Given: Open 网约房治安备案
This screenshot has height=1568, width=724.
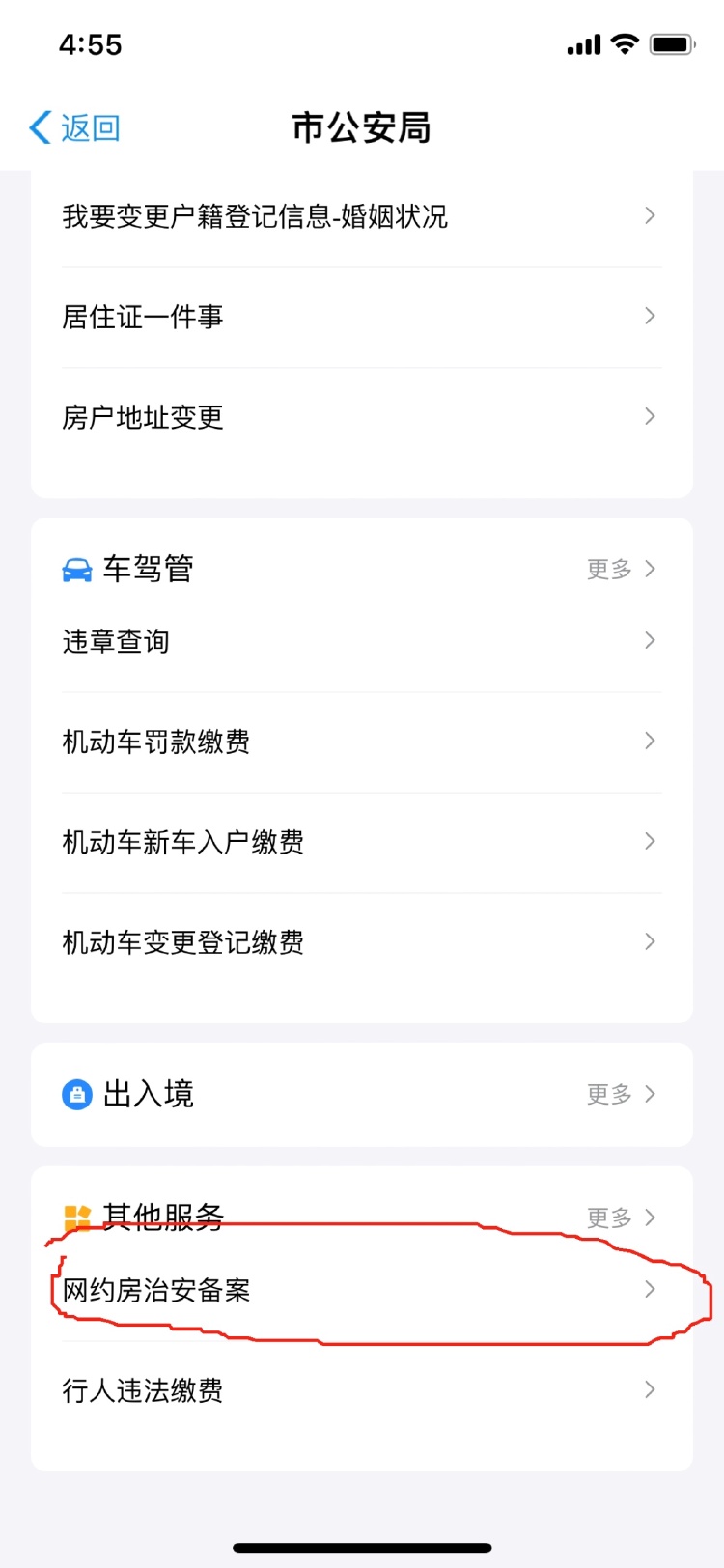Looking at the screenshot, I should point(361,1290).
